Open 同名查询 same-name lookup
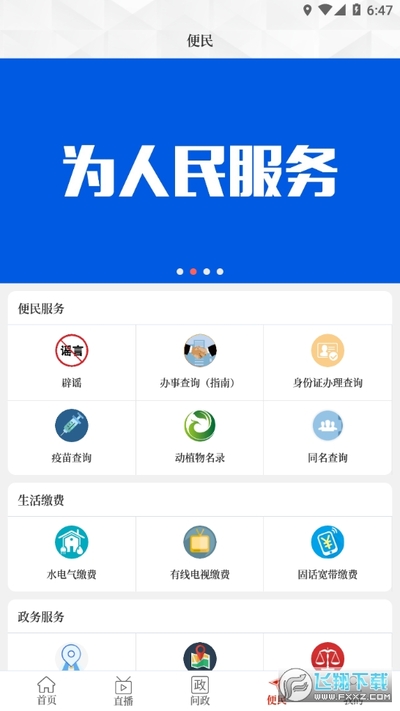 [x=327, y=438]
